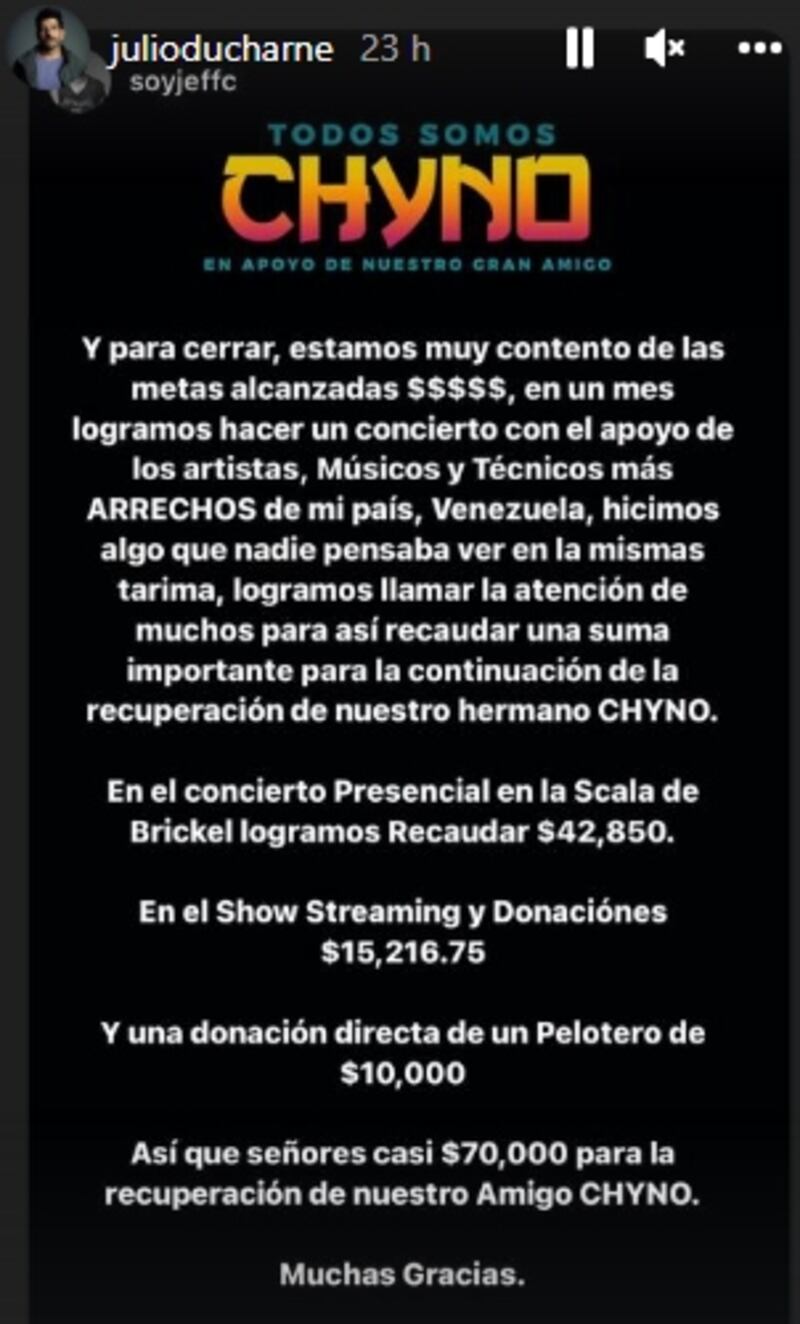This screenshot has width=800, height=1324.
Task: Open the three-dot more options menu
Action: coord(758,47)
